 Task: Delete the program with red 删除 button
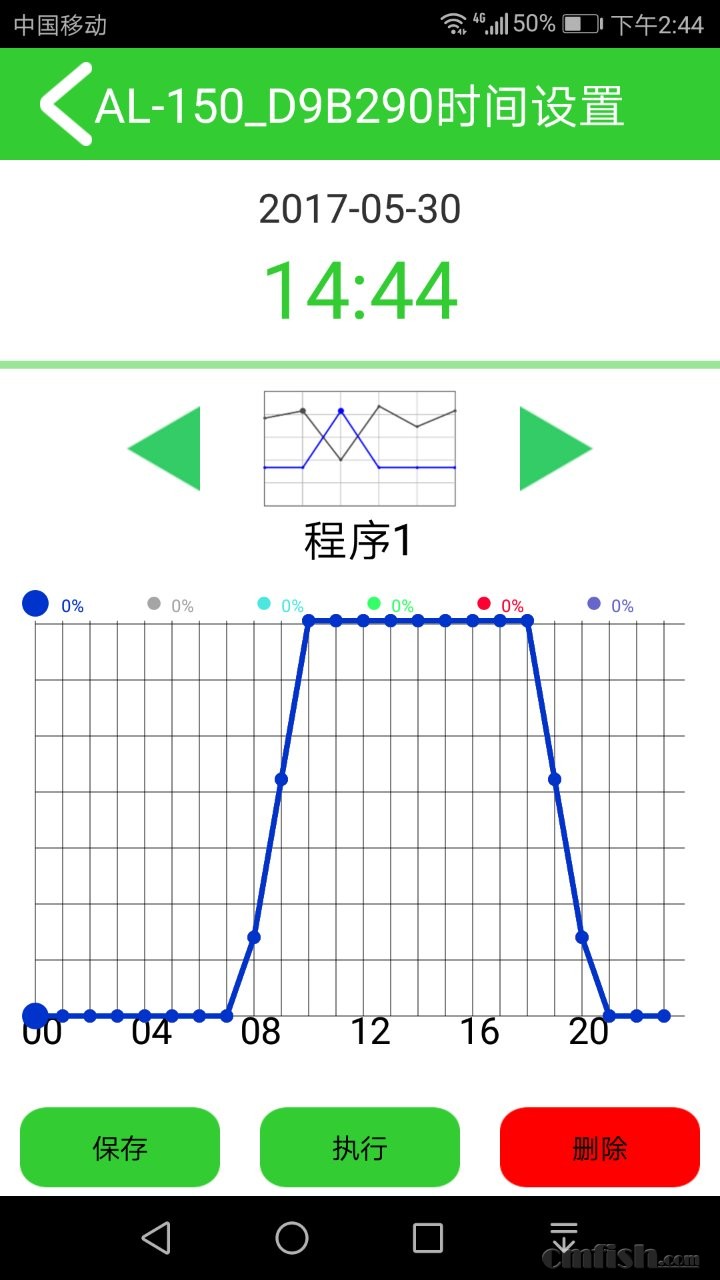click(600, 1147)
